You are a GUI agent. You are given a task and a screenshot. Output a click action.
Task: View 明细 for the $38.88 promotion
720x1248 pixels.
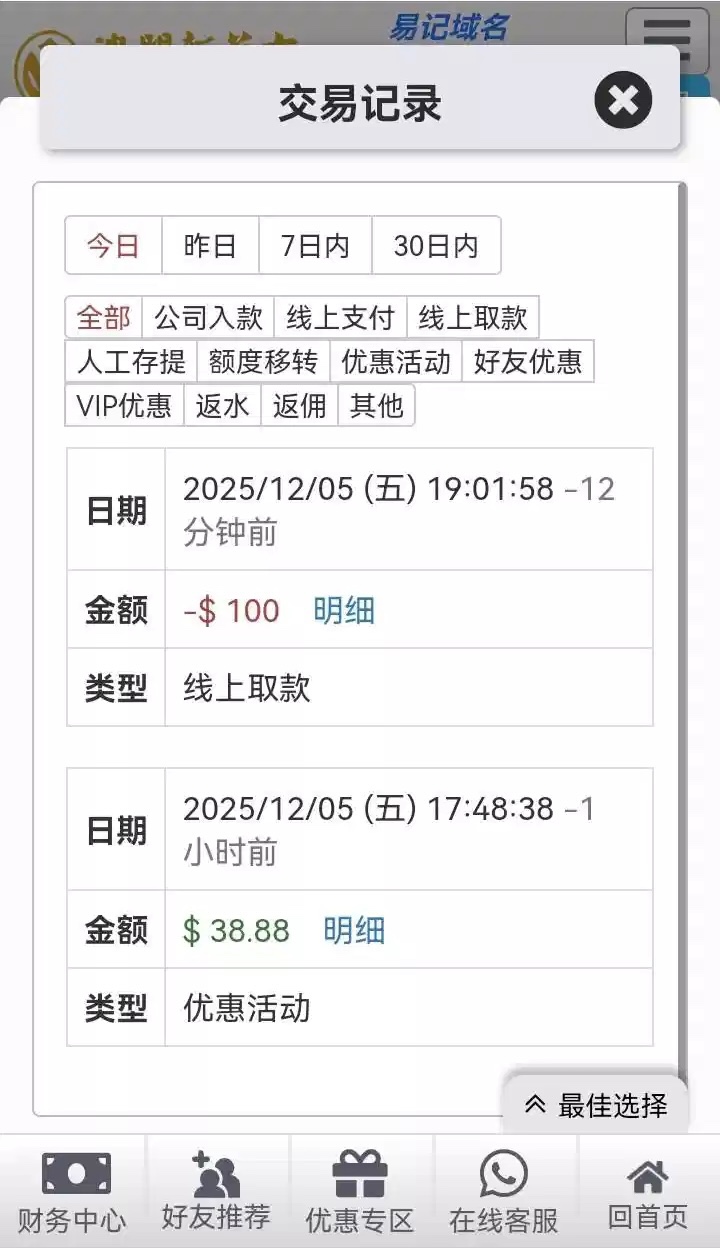[354, 930]
